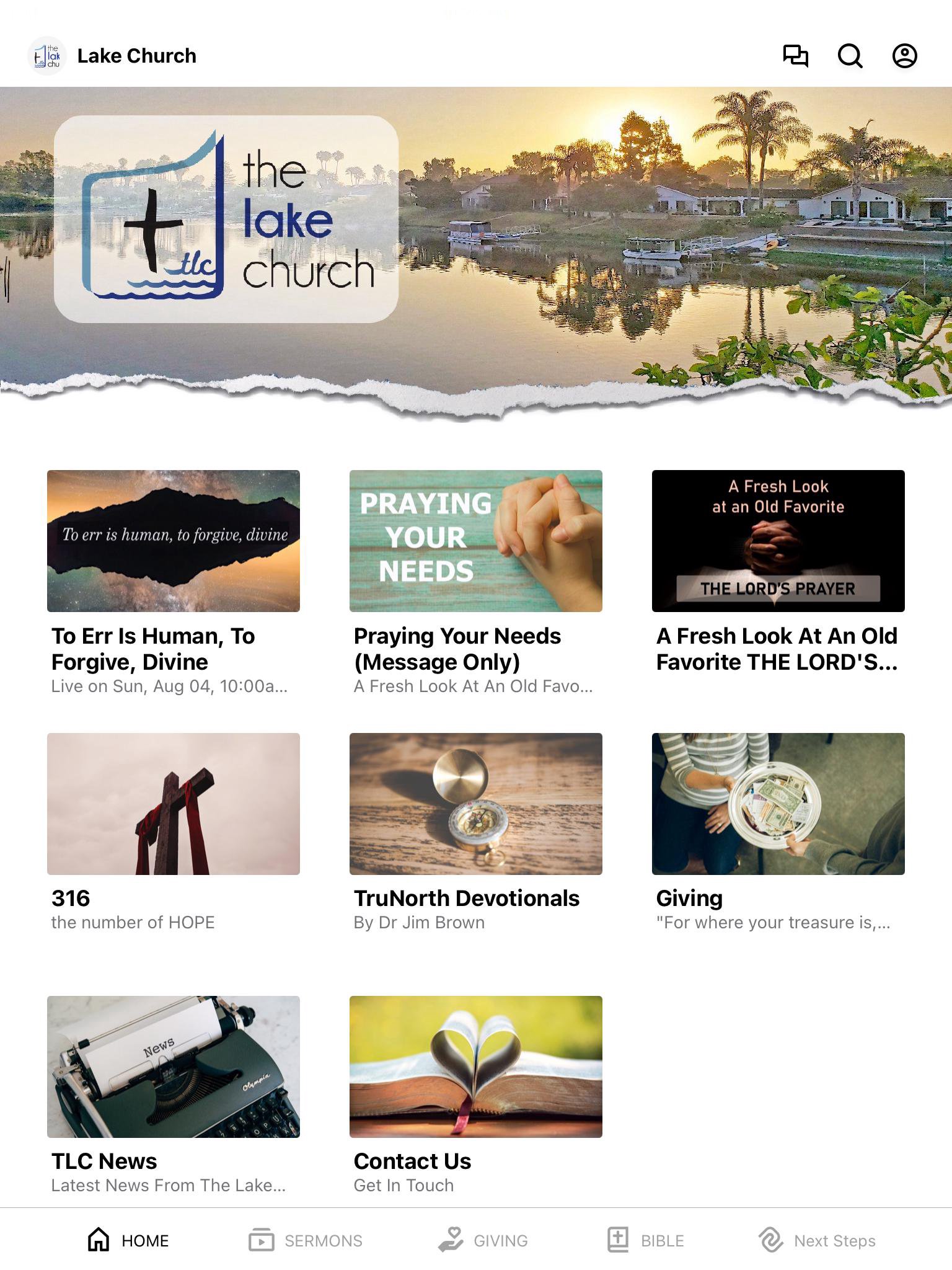
Task: Open To Err Is Human, To Forgive, Divine
Action: 174,541
